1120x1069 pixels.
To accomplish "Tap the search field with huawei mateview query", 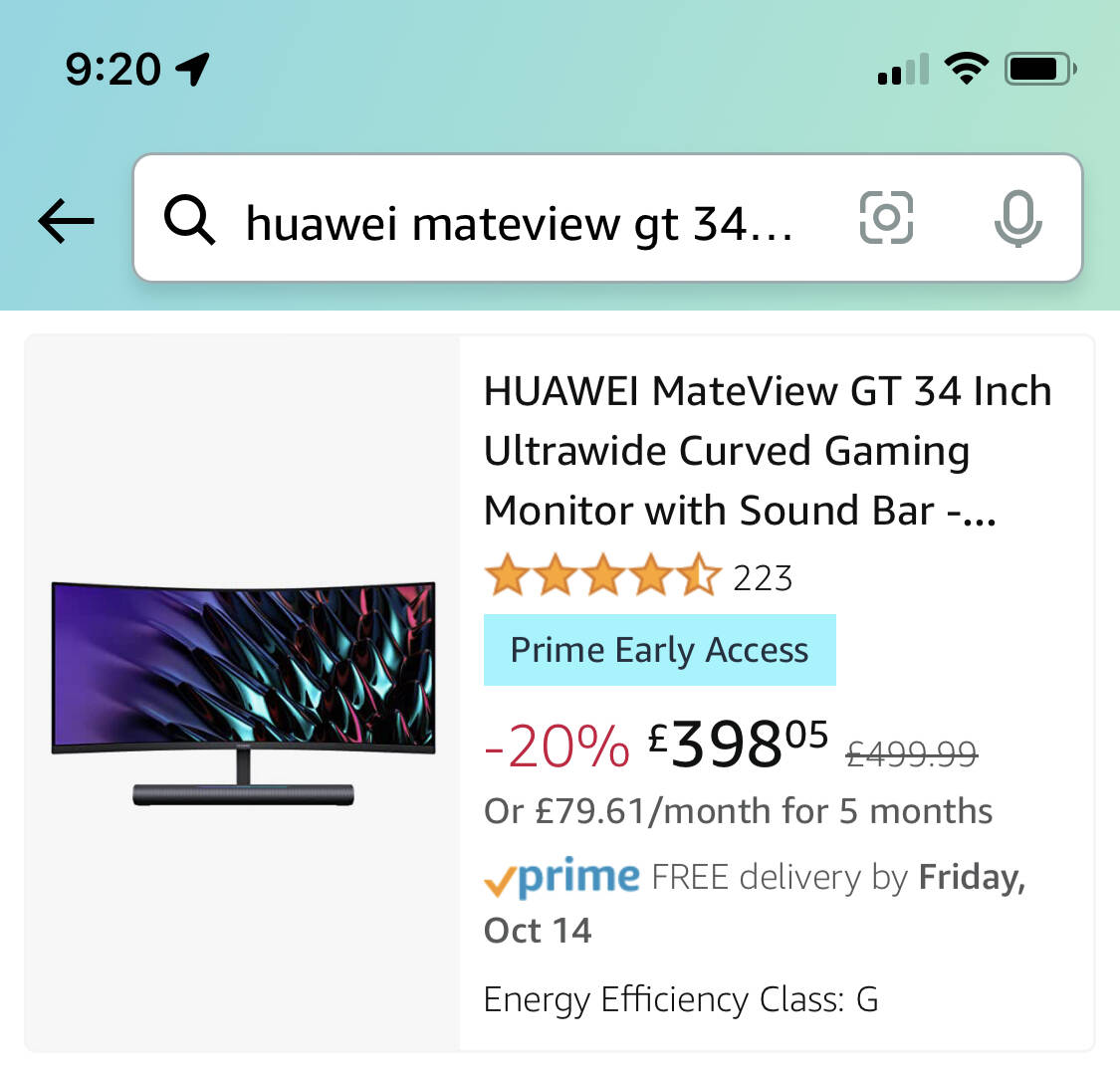I will (x=518, y=221).
